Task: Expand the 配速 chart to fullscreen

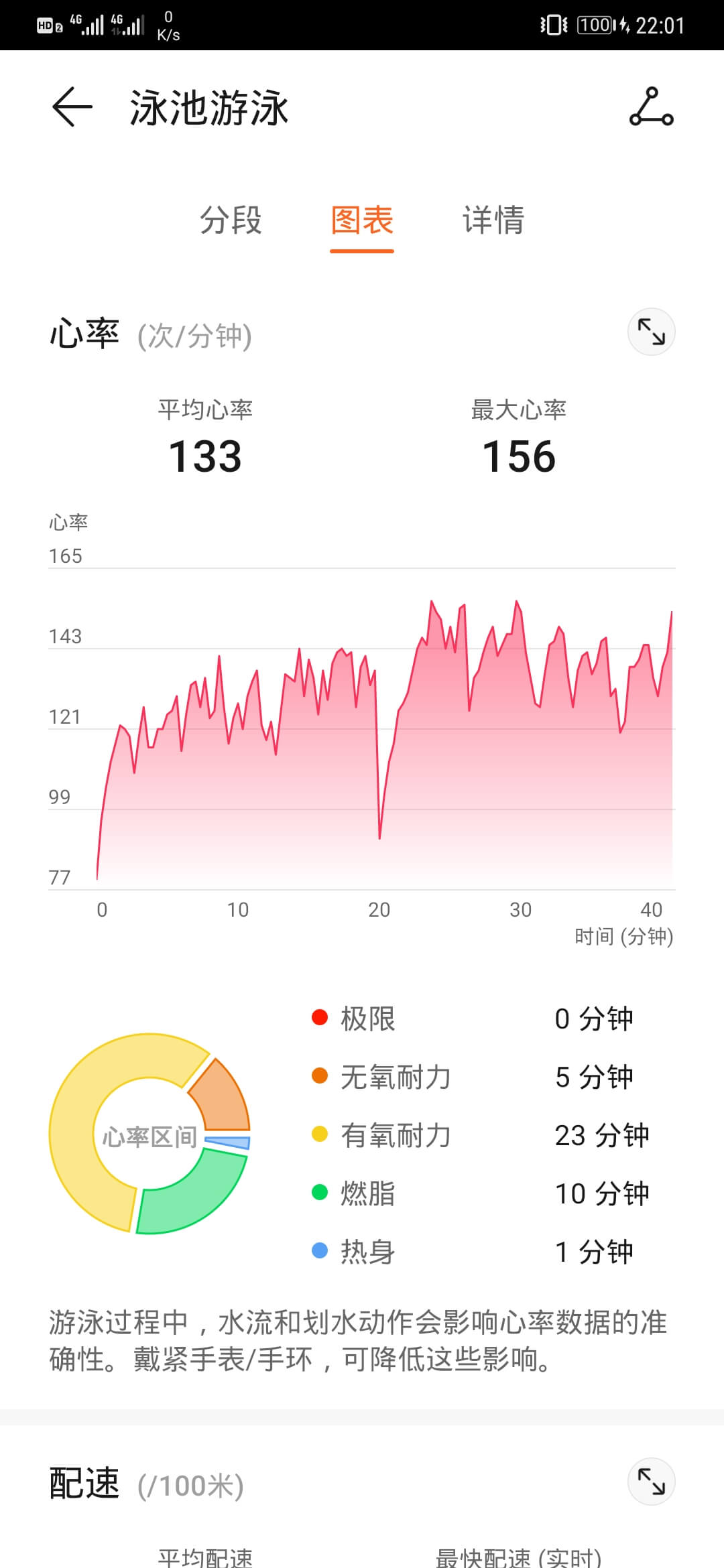Action: [651, 1482]
